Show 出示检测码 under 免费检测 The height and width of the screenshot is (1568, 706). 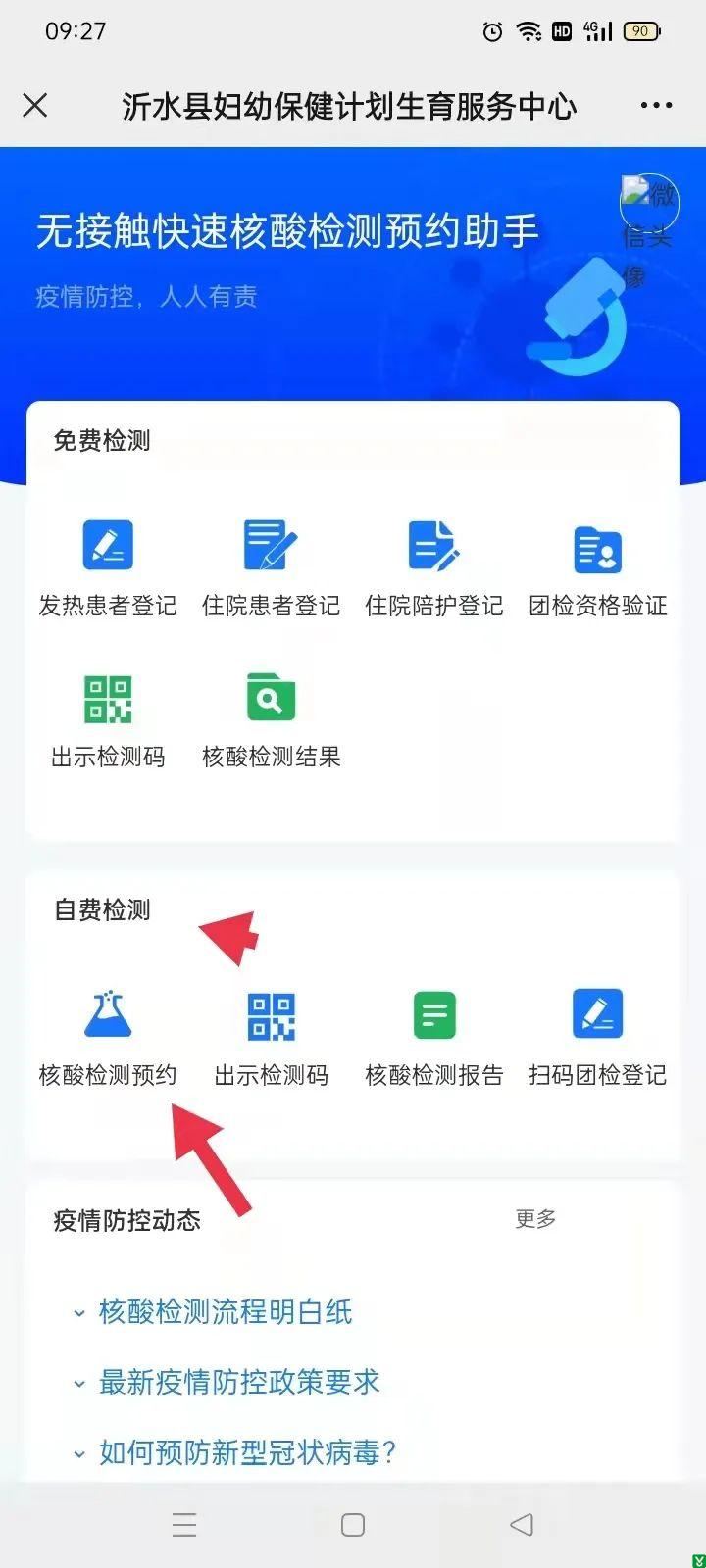[x=108, y=720]
